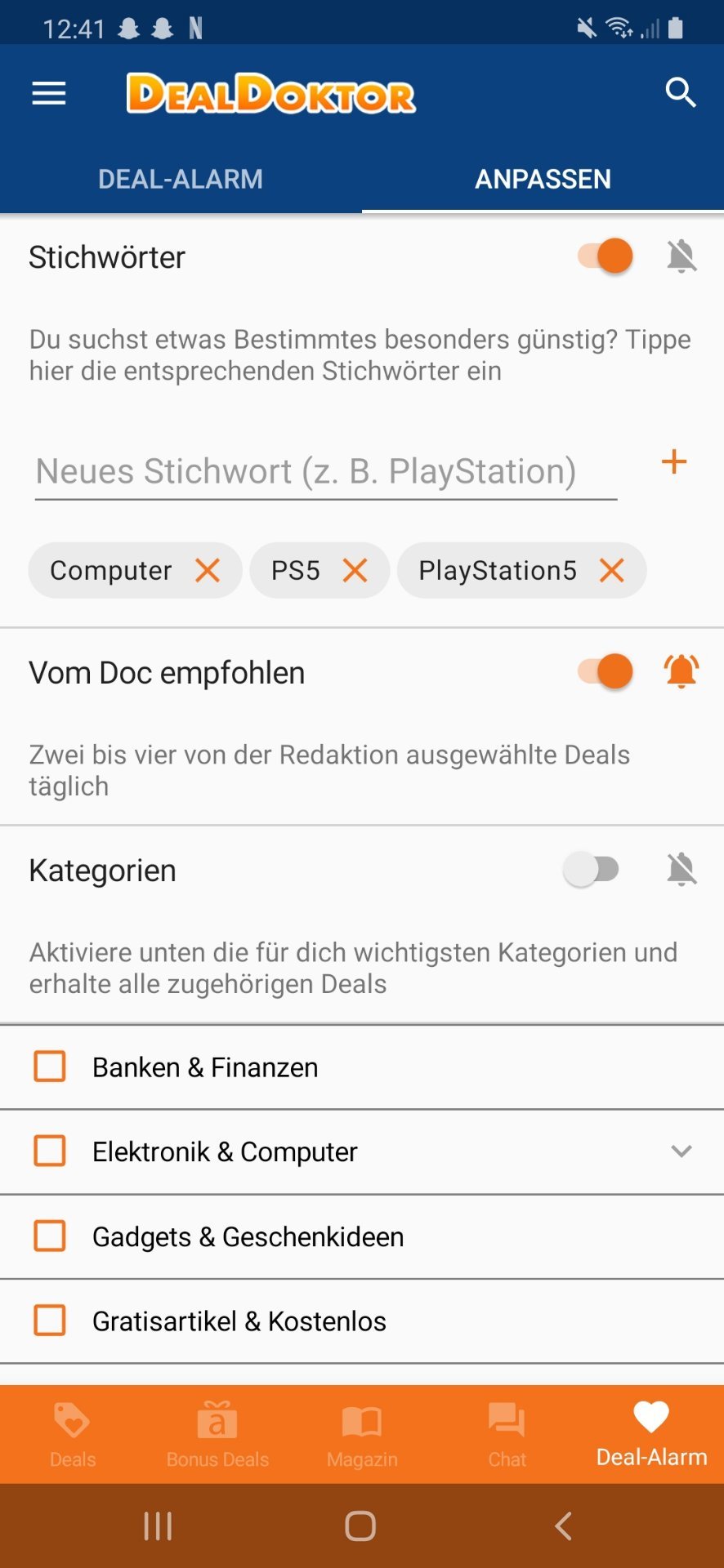
Task: Switch to the DEAL-ALARM tab
Action: pyautogui.click(x=181, y=179)
